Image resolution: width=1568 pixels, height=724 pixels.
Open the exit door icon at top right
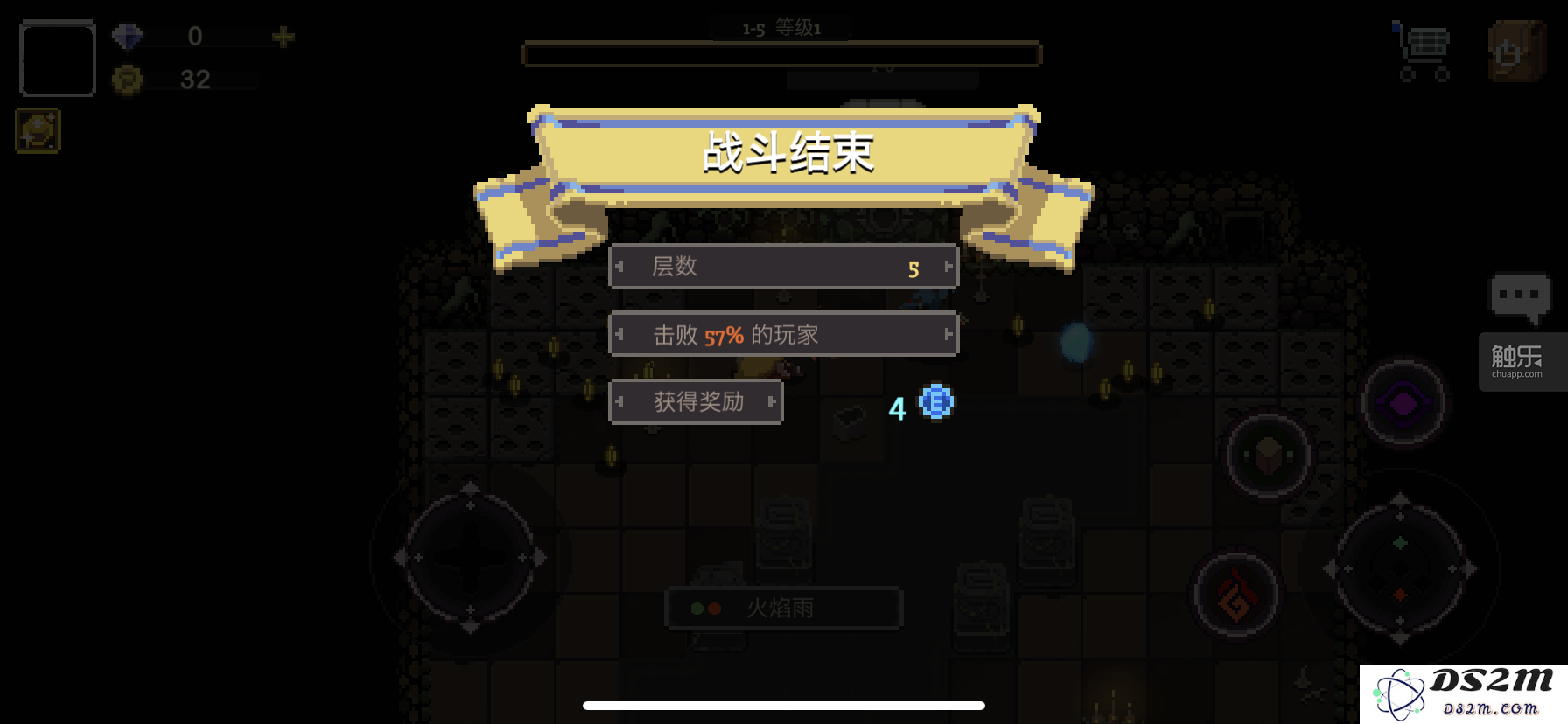click(x=1515, y=52)
